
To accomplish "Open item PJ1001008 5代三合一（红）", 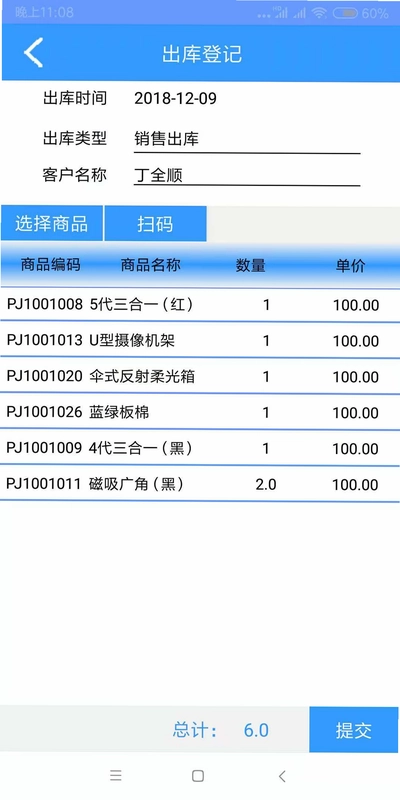I will tap(200, 305).
